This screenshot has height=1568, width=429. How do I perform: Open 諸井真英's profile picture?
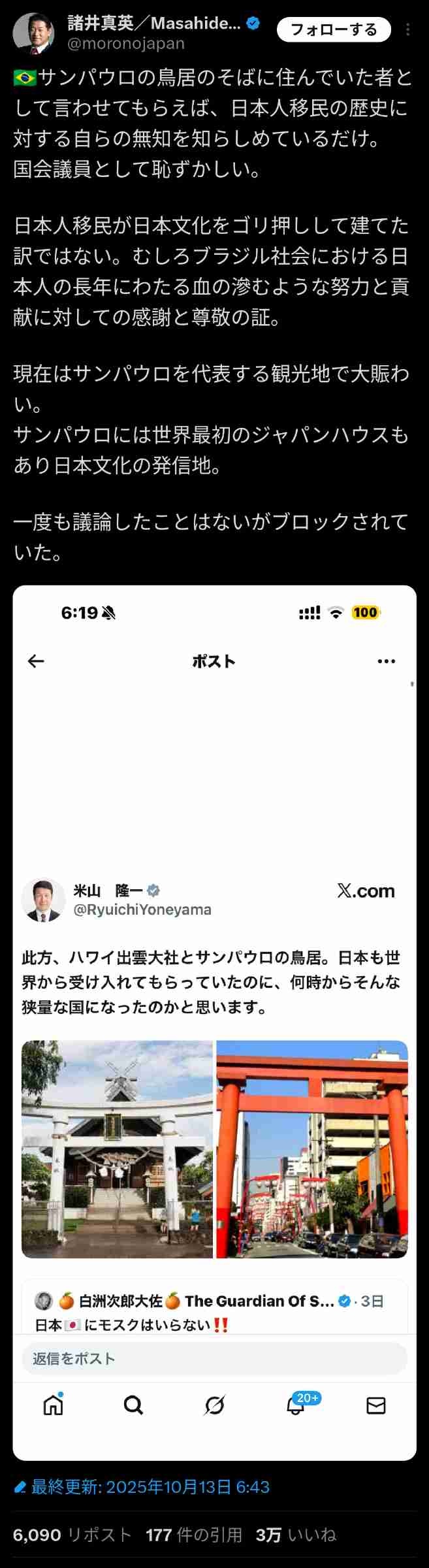pyautogui.click(x=34, y=33)
